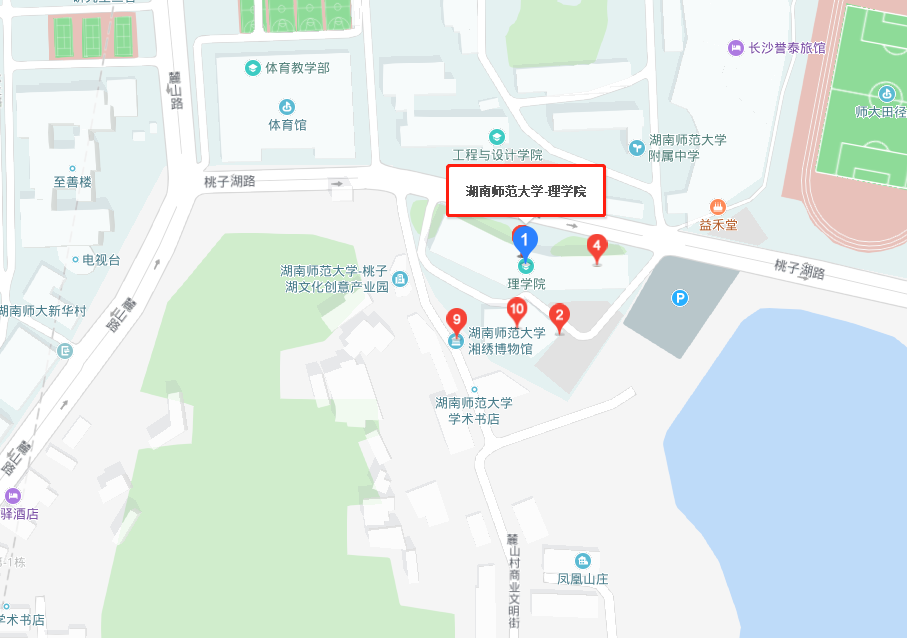This screenshot has height=638, width=907.
Task: Open the 桃子湖文化创意产业园 marker
Action: pyautogui.click(x=401, y=279)
